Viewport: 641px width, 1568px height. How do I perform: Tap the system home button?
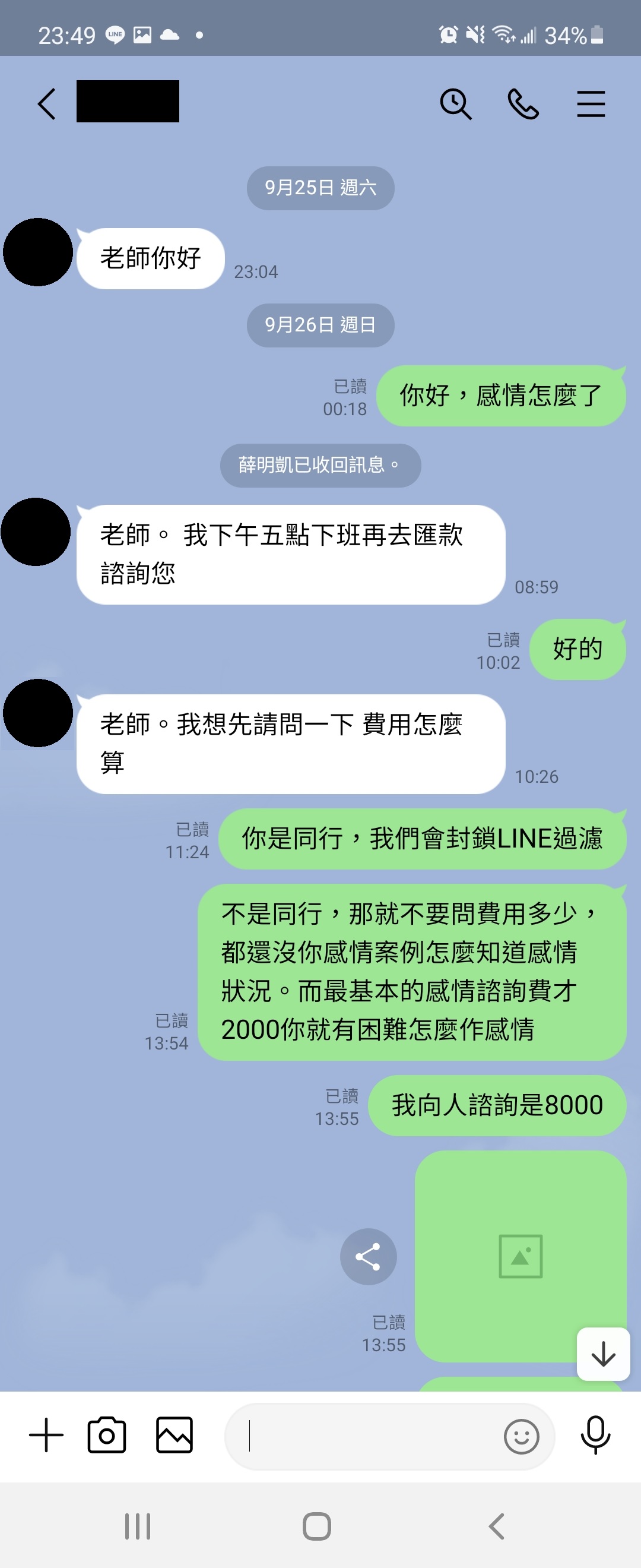(317, 1526)
